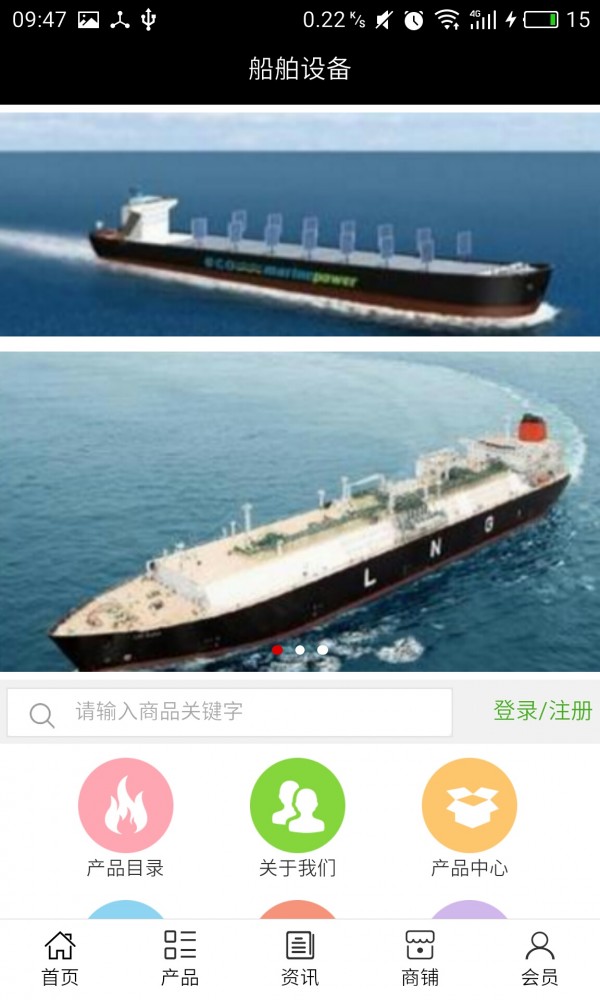Switch to the 首页 home tab
The image size is (600, 1000).
[x=60, y=958]
